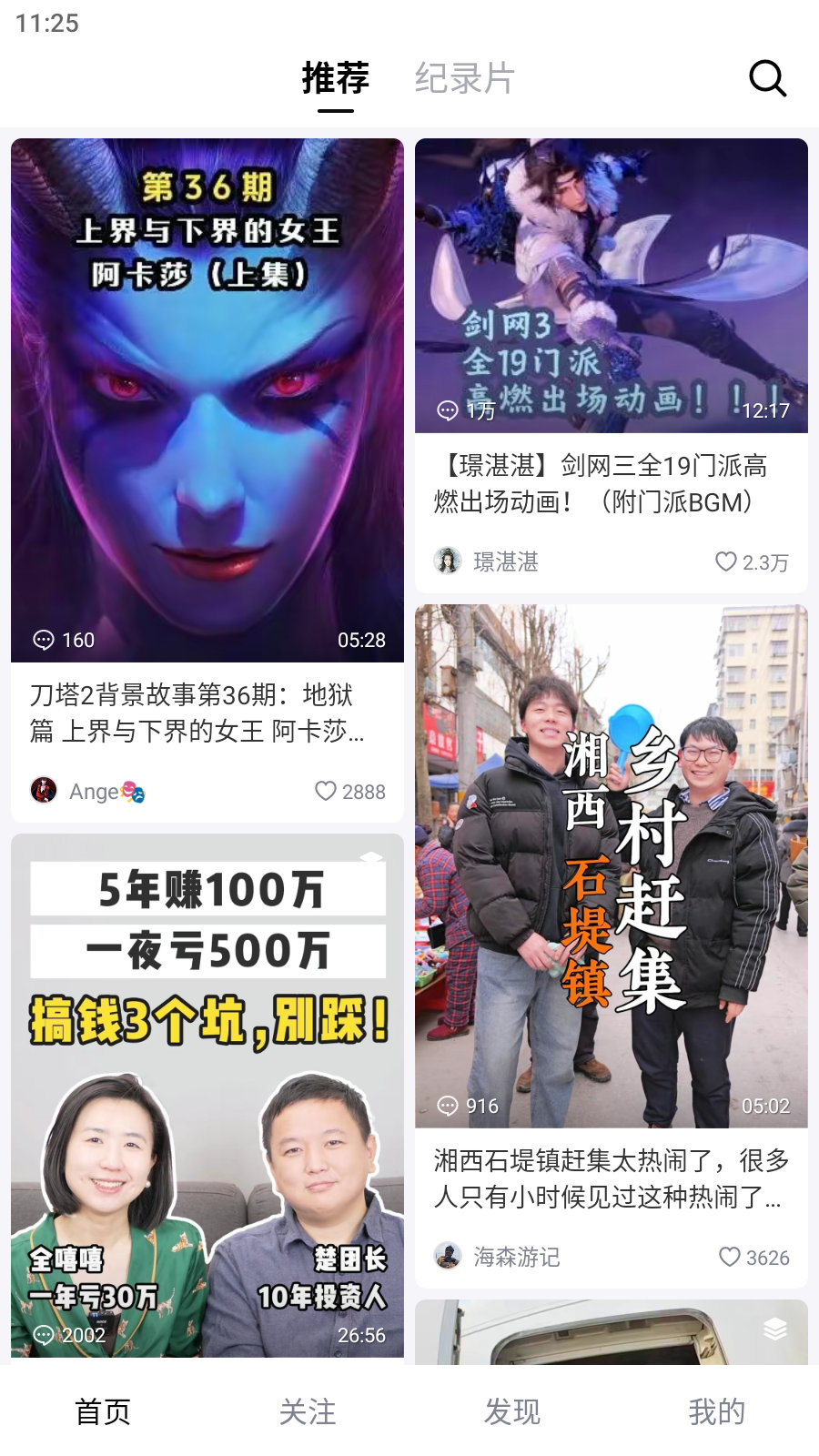Screen dimensions: 819x1456
Task: Open the 我的 tab
Action: tap(717, 1411)
